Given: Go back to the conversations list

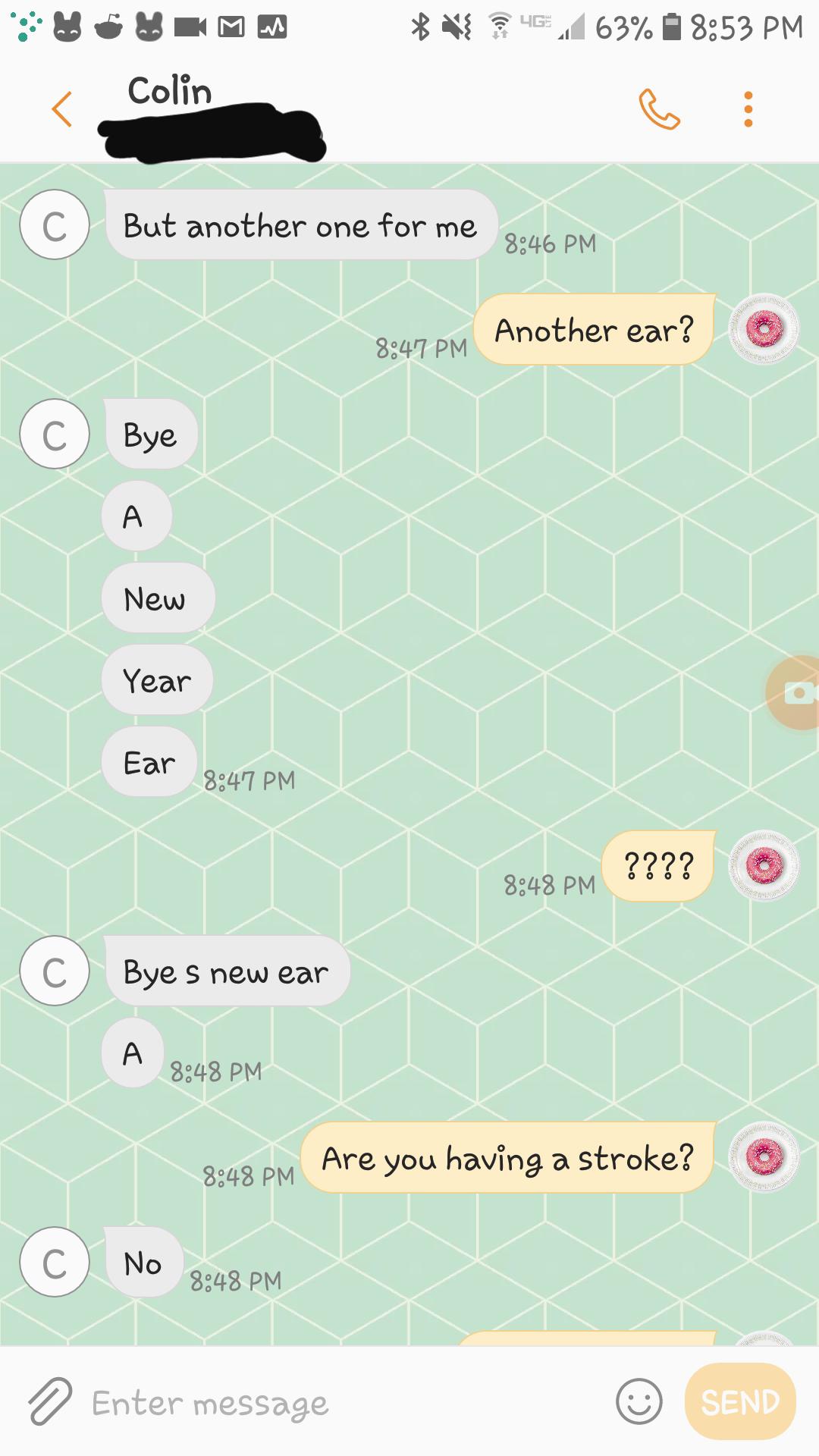Looking at the screenshot, I should pyautogui.click(x=62, y=109).
